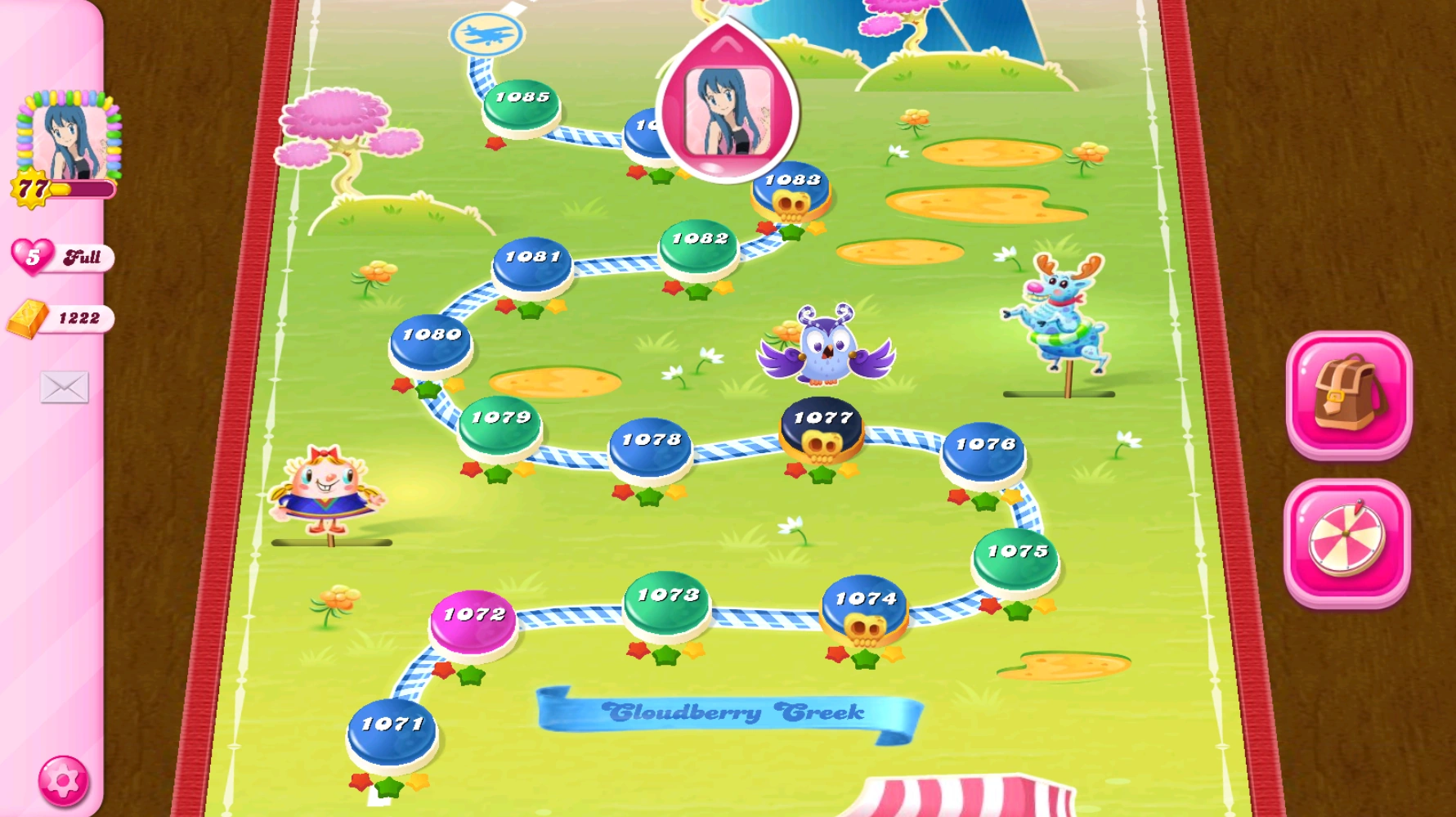
Task: Start level 1079
Action: (500, 424)
